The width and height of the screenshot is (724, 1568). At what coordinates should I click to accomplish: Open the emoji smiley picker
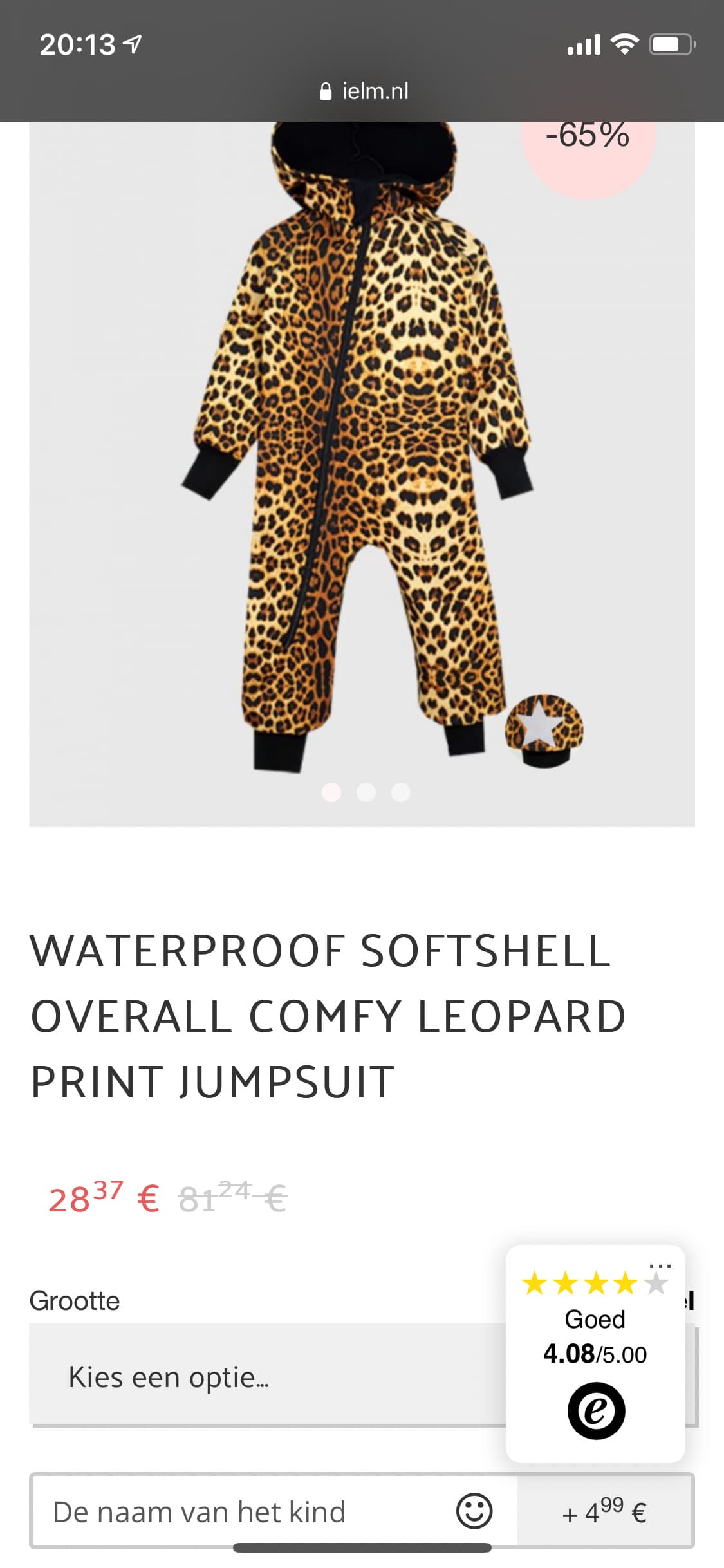[474, 1511]
